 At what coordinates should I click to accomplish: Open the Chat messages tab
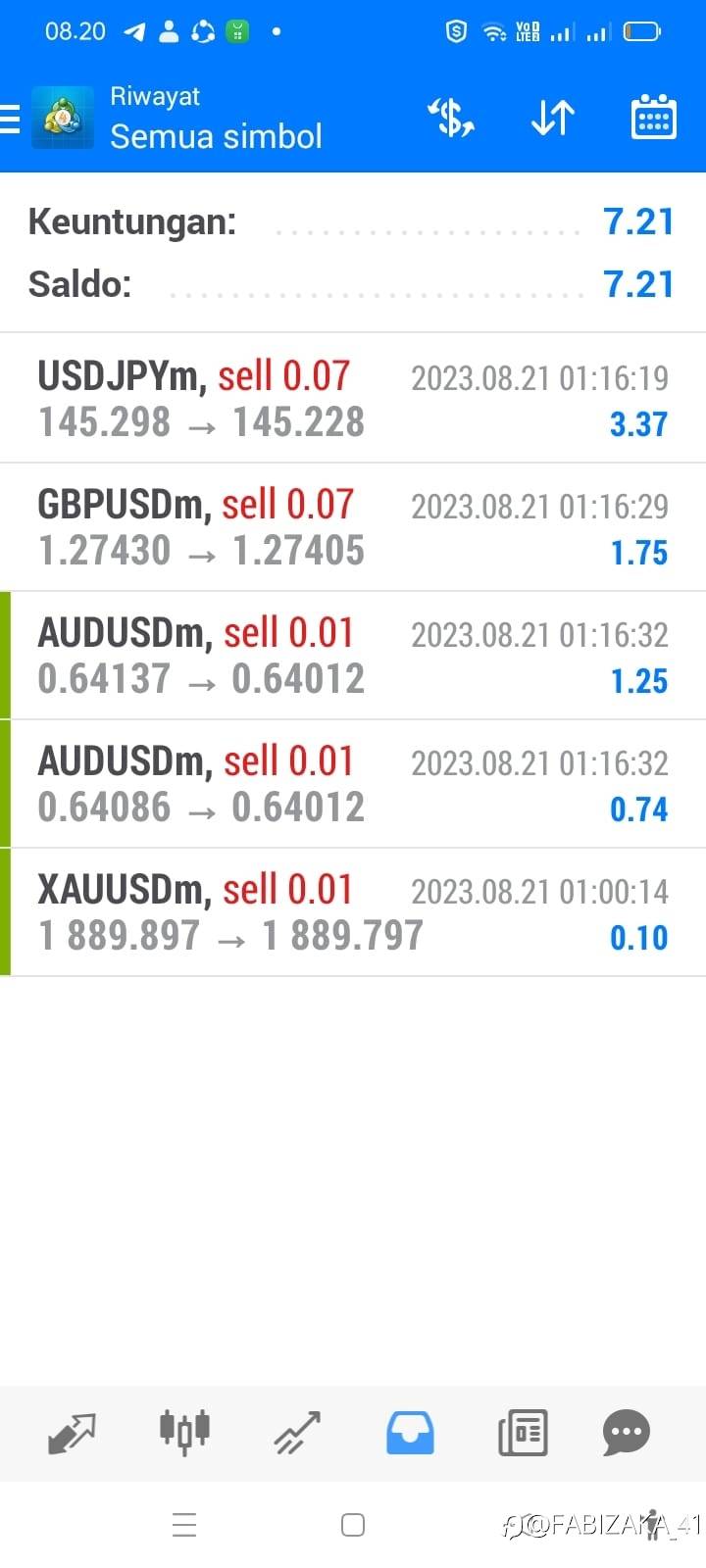(627, 1433)
